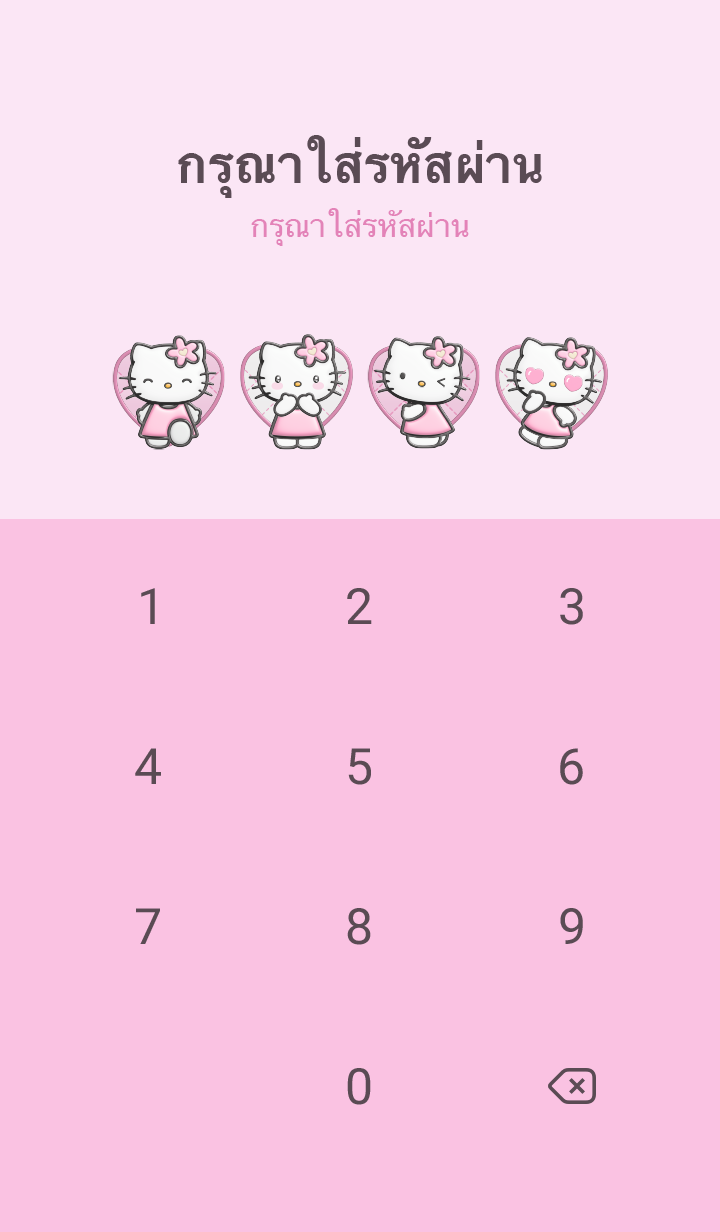720x1232 pixels.
Task: Tap the number 2 key
Action: click(x=359, y=607)
